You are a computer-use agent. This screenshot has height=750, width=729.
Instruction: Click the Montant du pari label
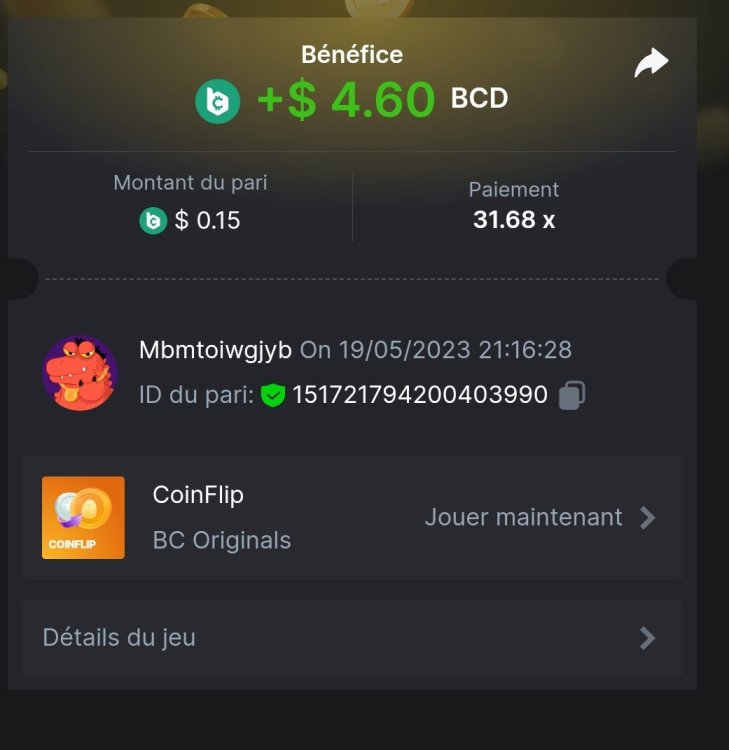pos(189,183)
